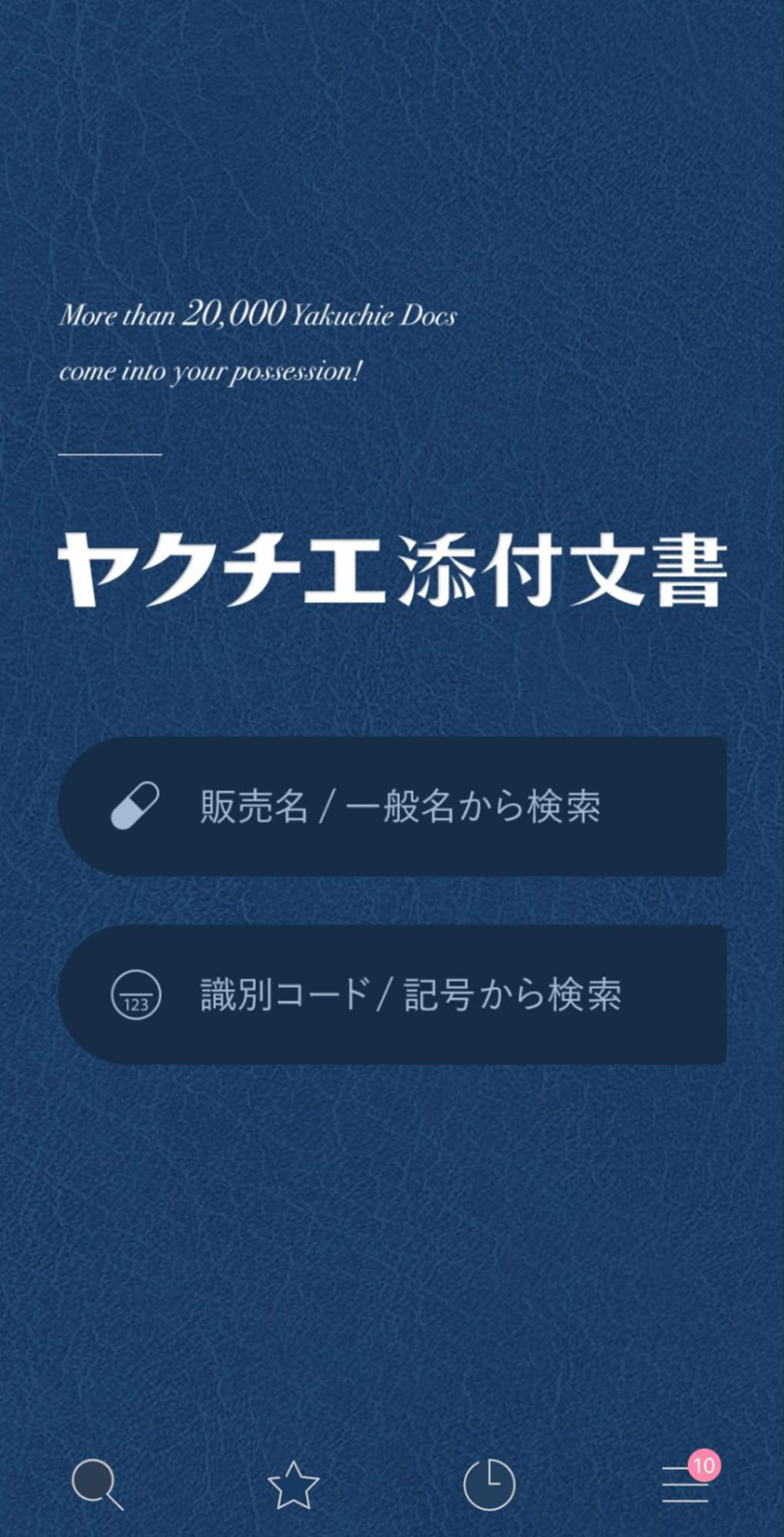
Task: Open the search tab with the magnifier icon
Action: pyautogui.click(x=97, y=1483)
